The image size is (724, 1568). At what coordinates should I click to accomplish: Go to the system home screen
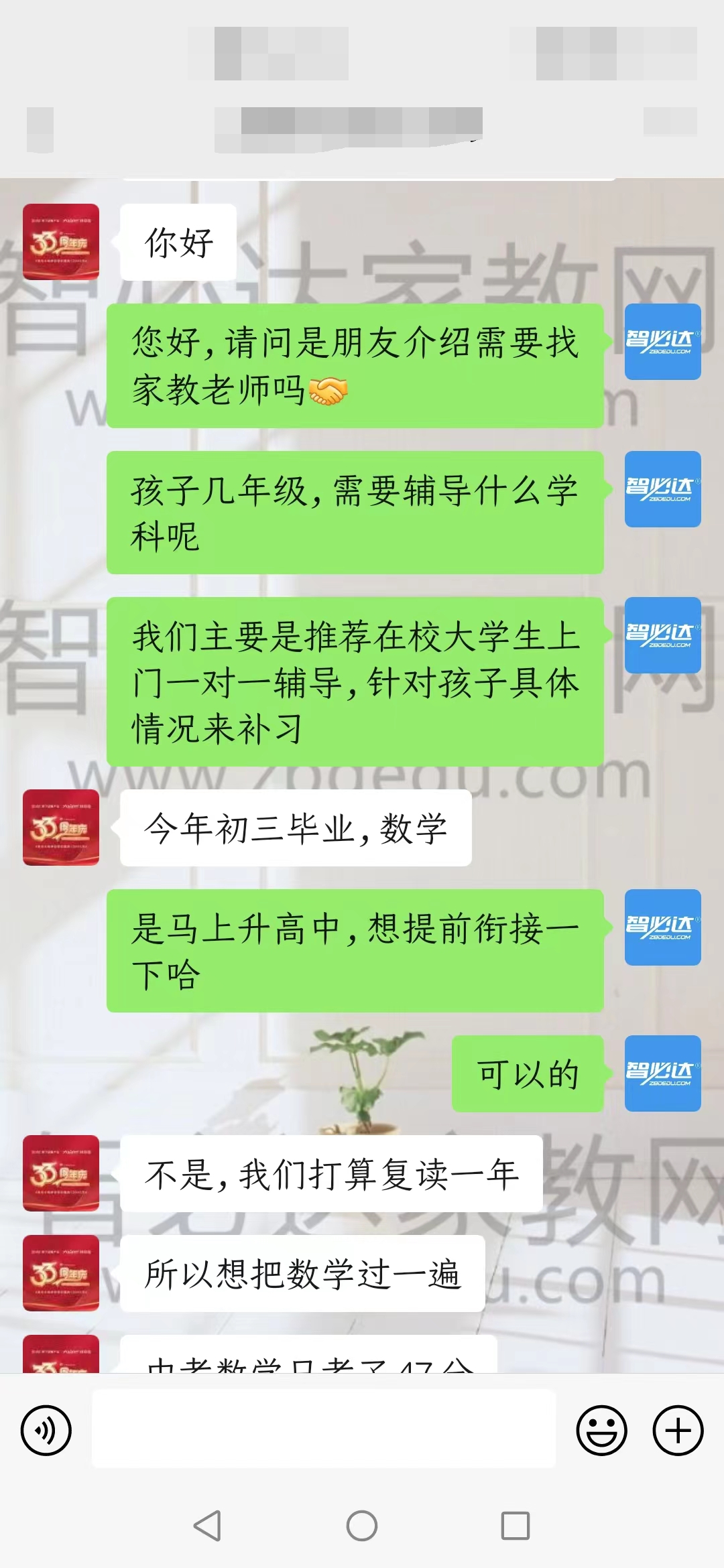point(362,1526)
